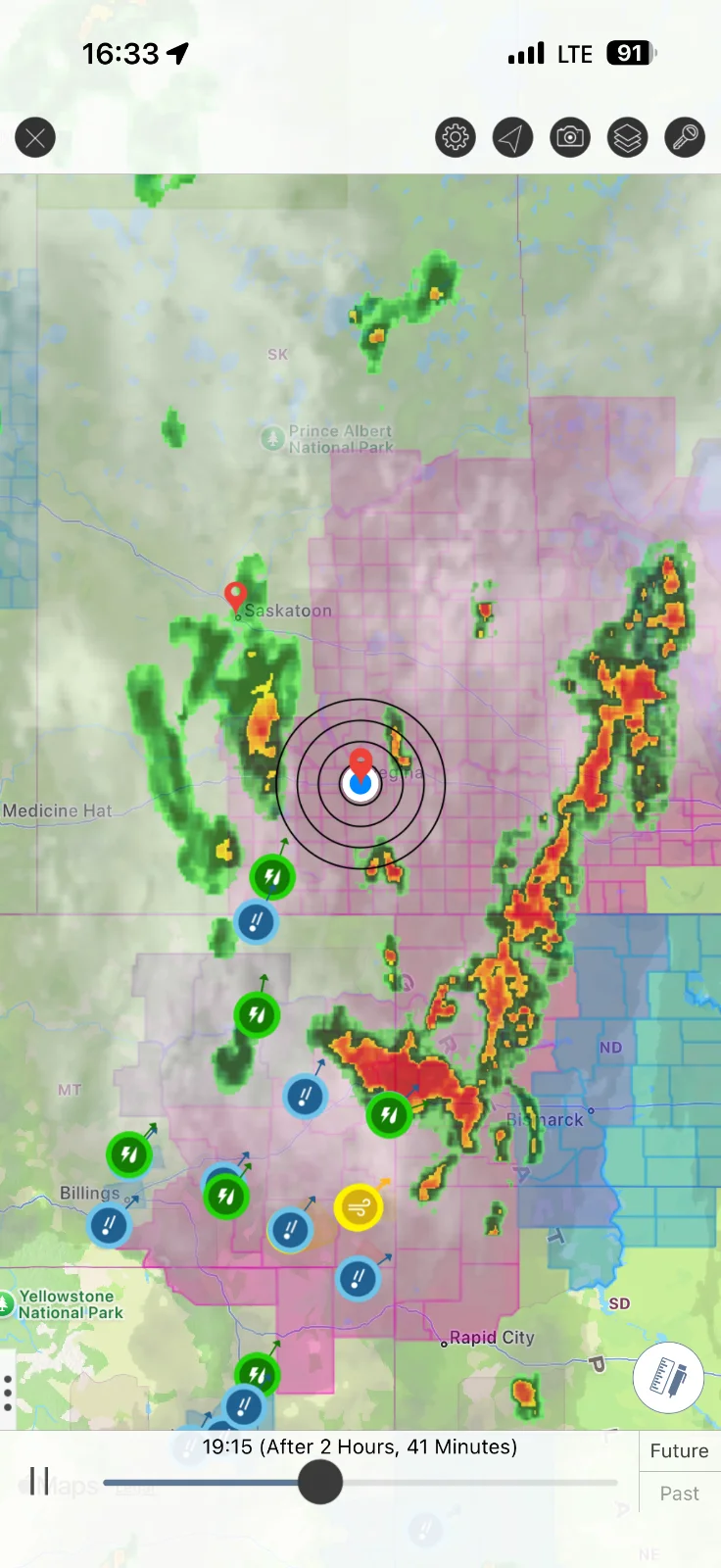Open the ruler and pencil drawing tool
Viewport: 721px width, 1568px height.
pyautogui.click(x=668, y=1378)
